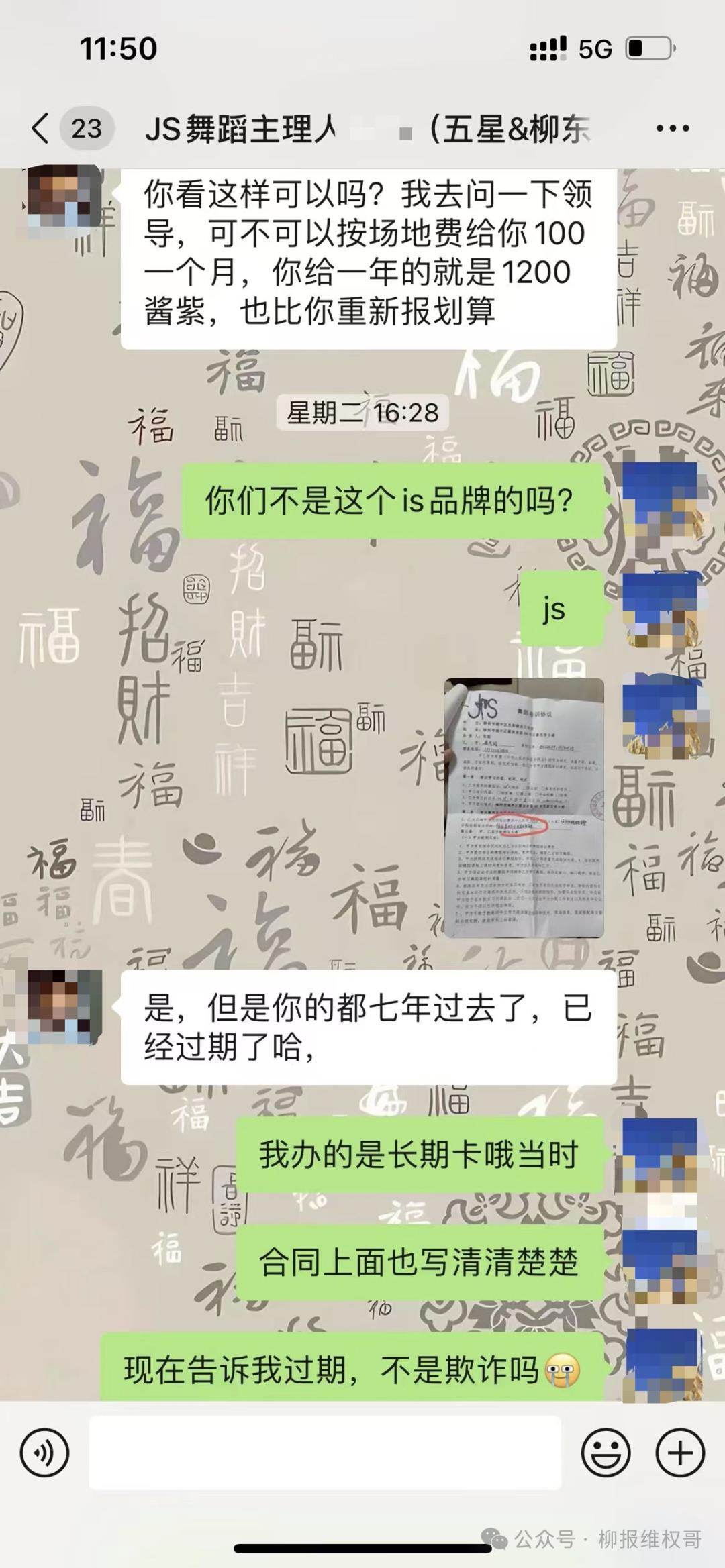
Task: Switch to voice message input
Action: tap(44, 1453)
